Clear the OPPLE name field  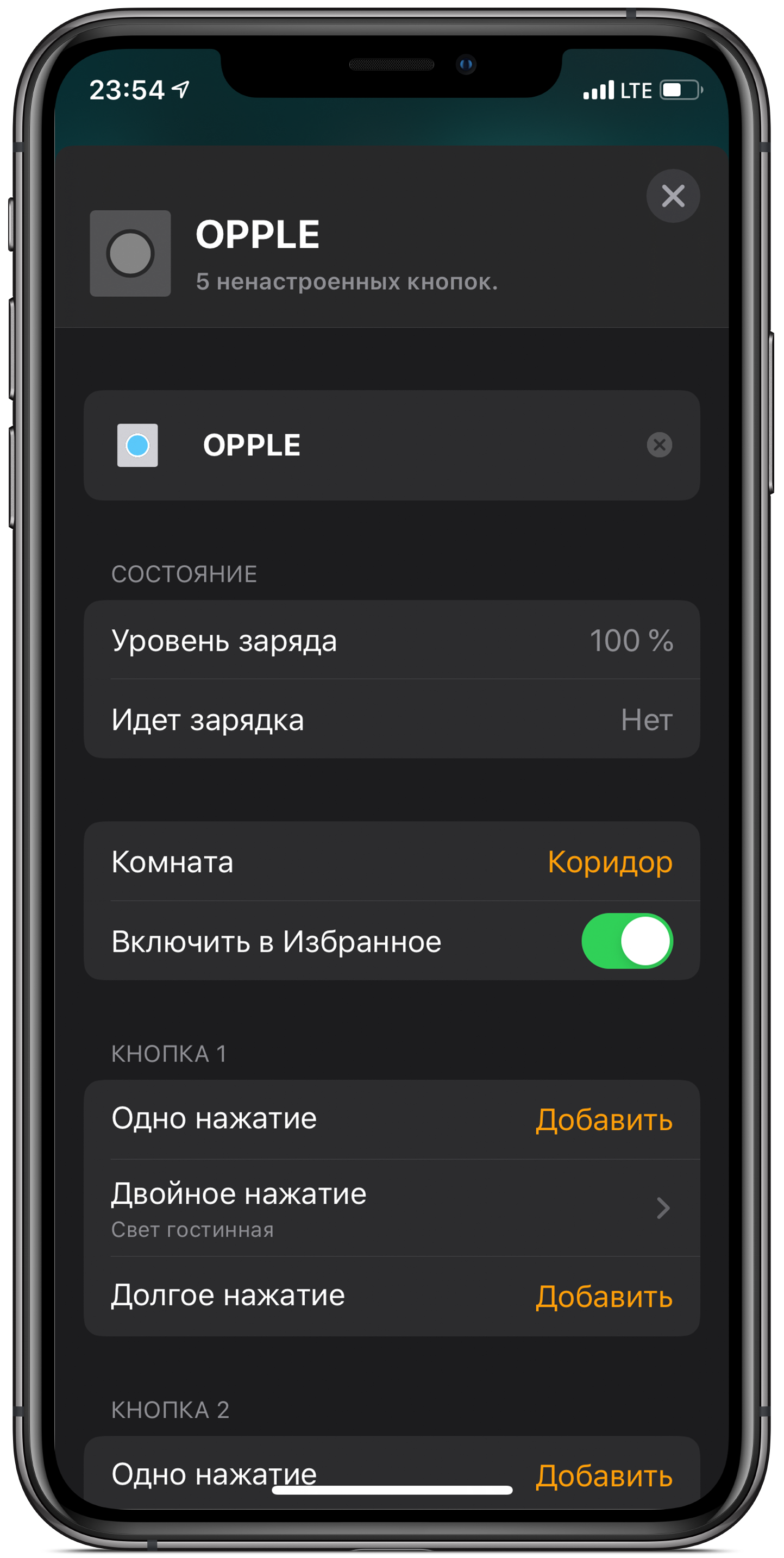[x=659, y=445]
